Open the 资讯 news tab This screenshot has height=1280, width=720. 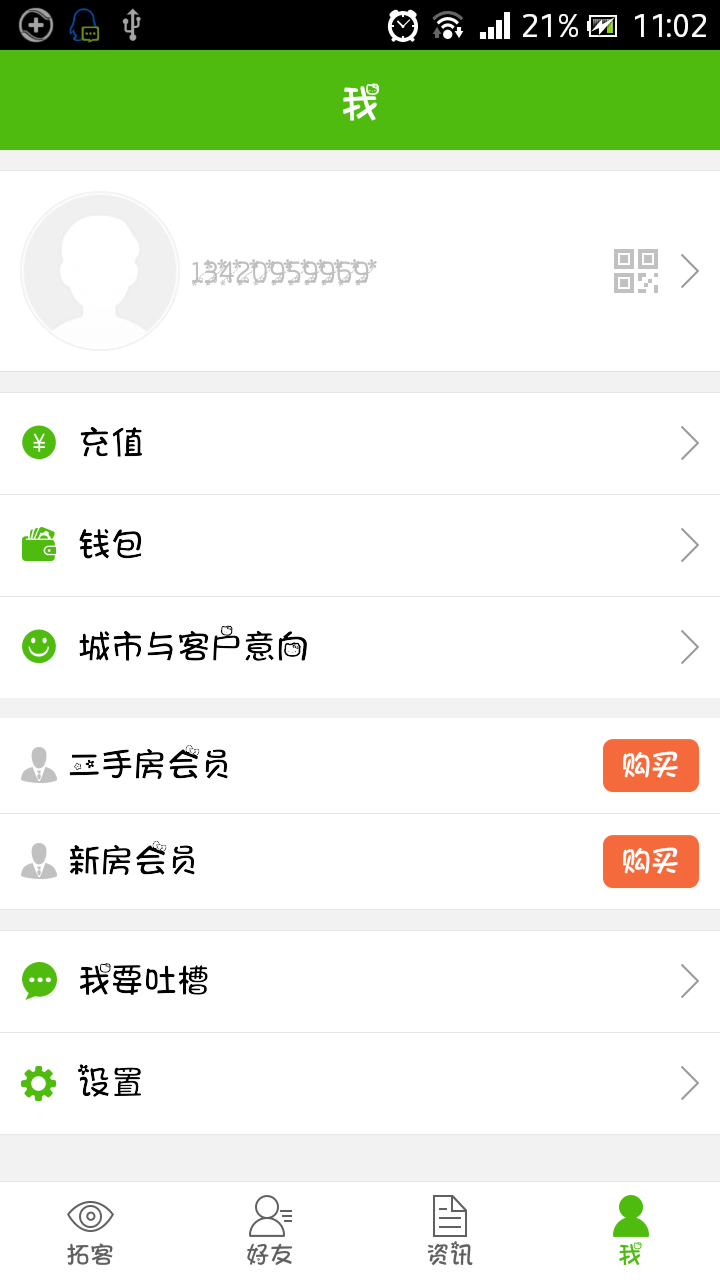450,1228
